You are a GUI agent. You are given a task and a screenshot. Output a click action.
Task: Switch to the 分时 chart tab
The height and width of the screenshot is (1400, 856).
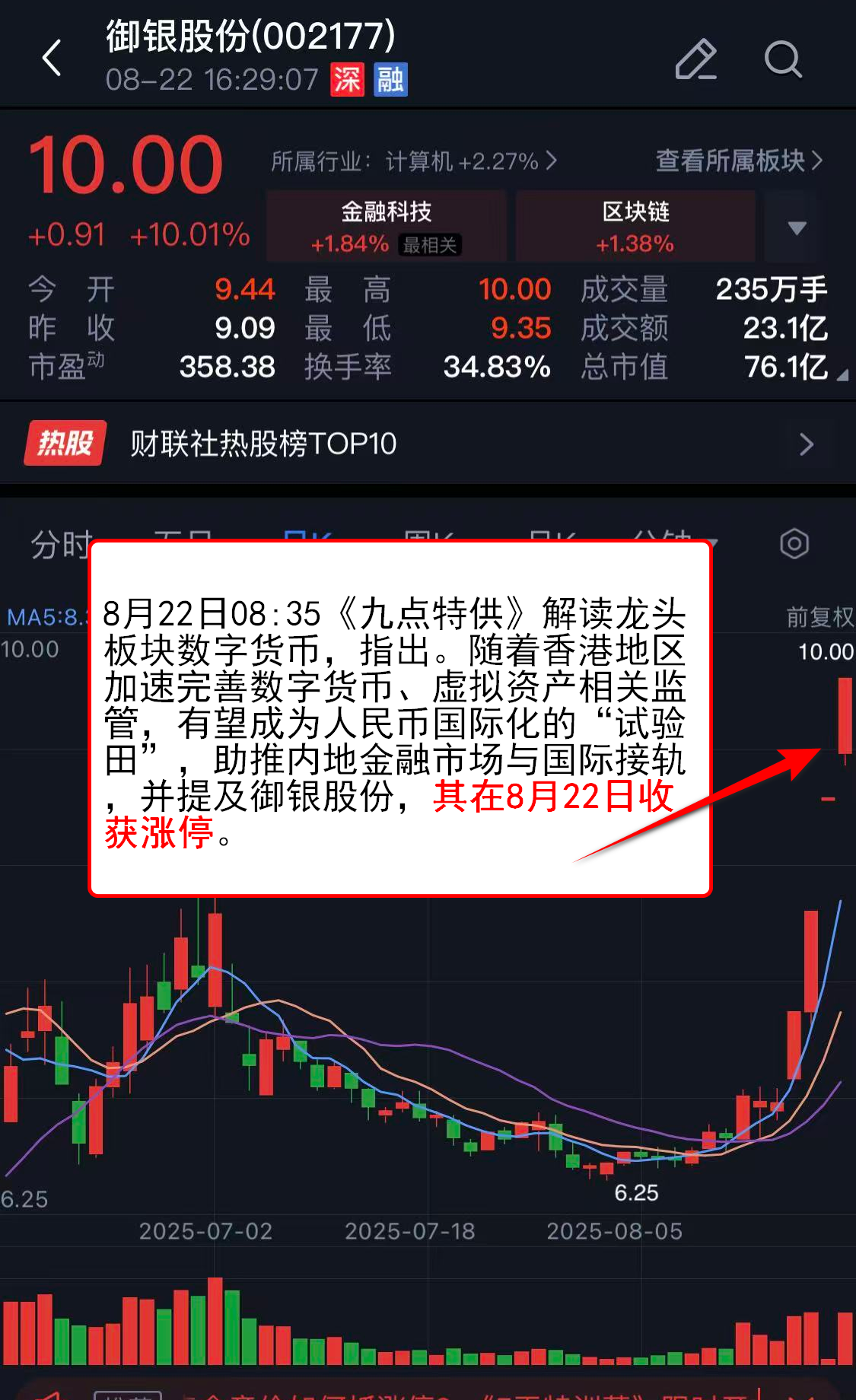coord(59,544)
